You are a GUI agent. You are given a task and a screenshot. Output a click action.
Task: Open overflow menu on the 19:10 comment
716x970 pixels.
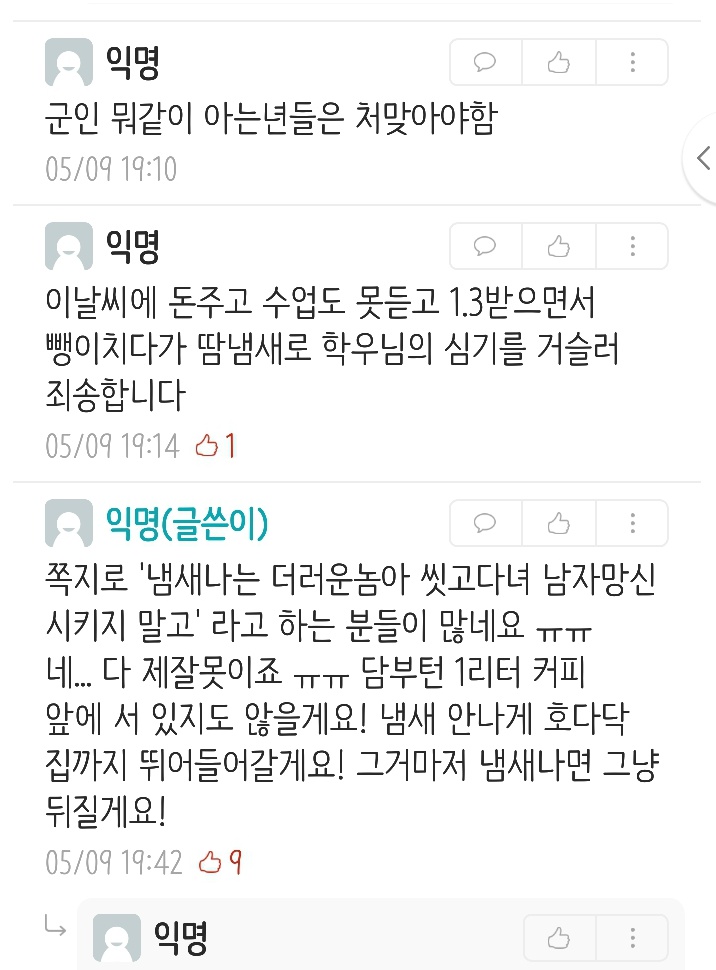tap(632, 63)
